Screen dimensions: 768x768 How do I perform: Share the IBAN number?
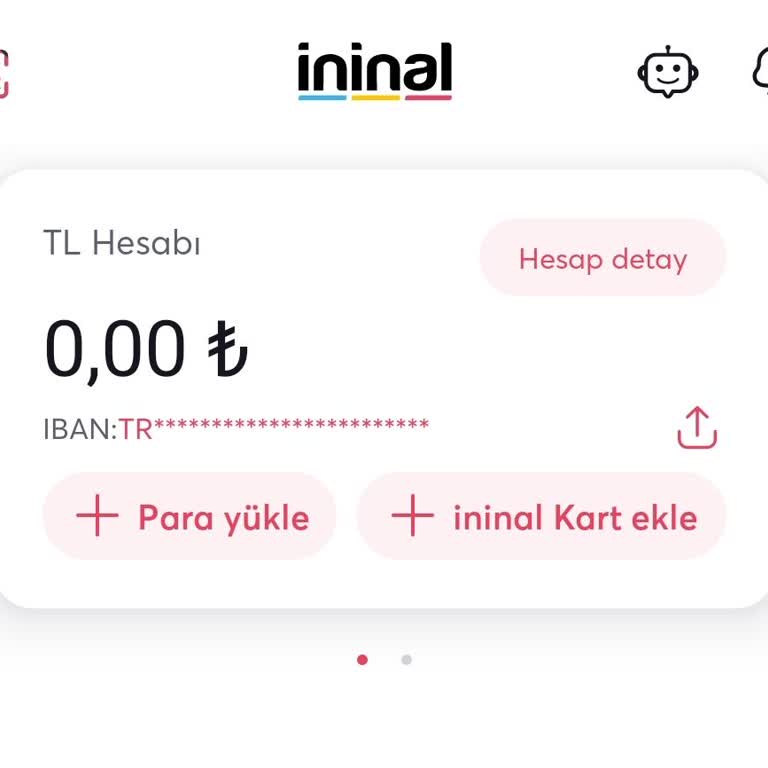point(697,428)
